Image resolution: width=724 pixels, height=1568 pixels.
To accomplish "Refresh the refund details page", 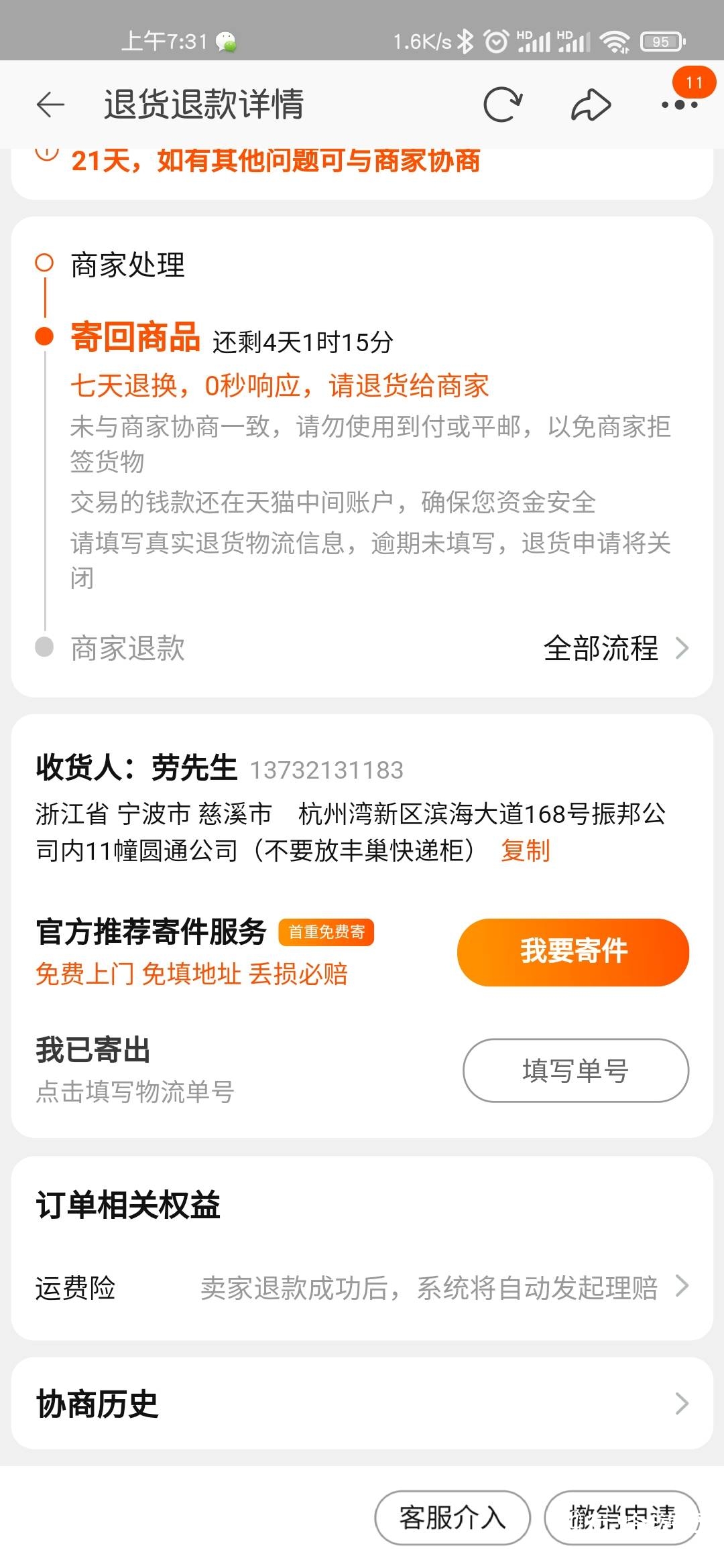I will 503,105.
